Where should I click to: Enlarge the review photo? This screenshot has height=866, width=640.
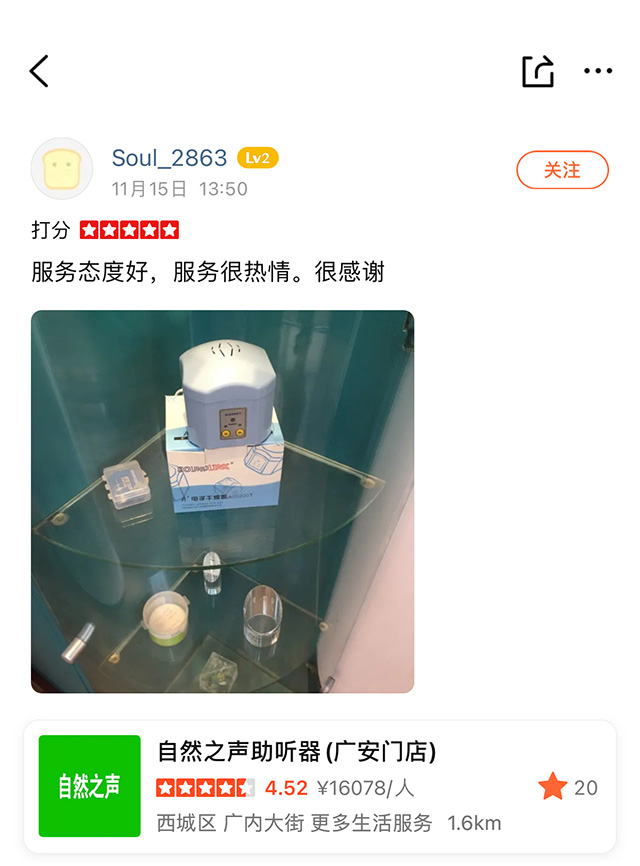point(222,501)
